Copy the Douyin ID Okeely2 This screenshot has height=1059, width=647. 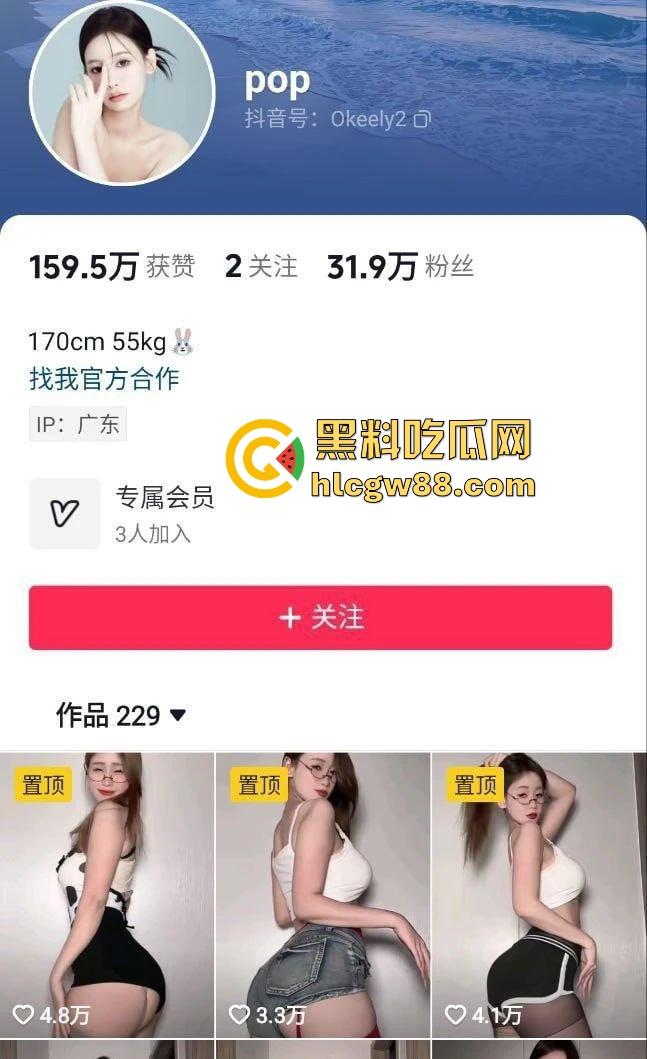coord(422,119)
